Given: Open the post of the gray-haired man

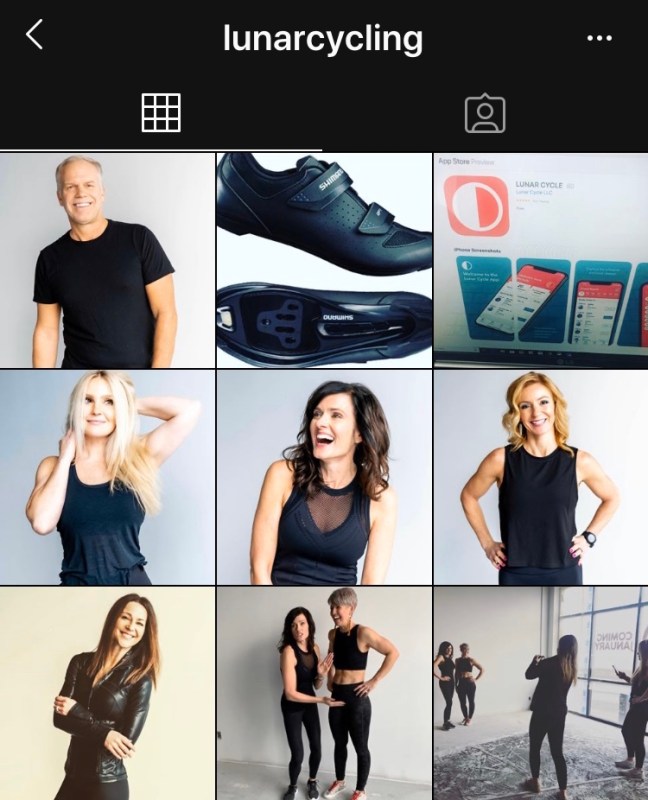Looking at the screenshot, I should point(107,260).
